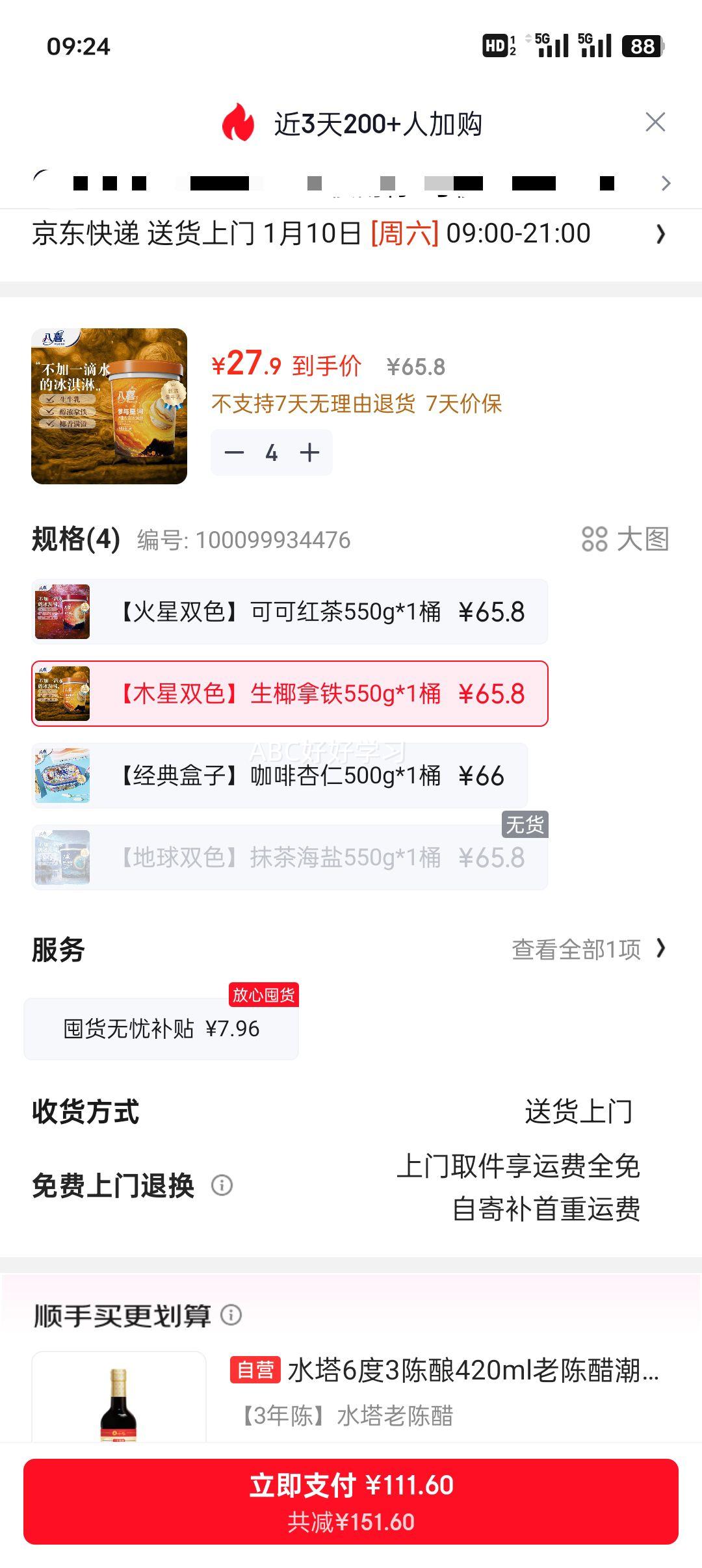Enable the 囤货无忧补贴 service option
The height and width of the screenshot is (1568, 702).
click(x=161, y=1028)
